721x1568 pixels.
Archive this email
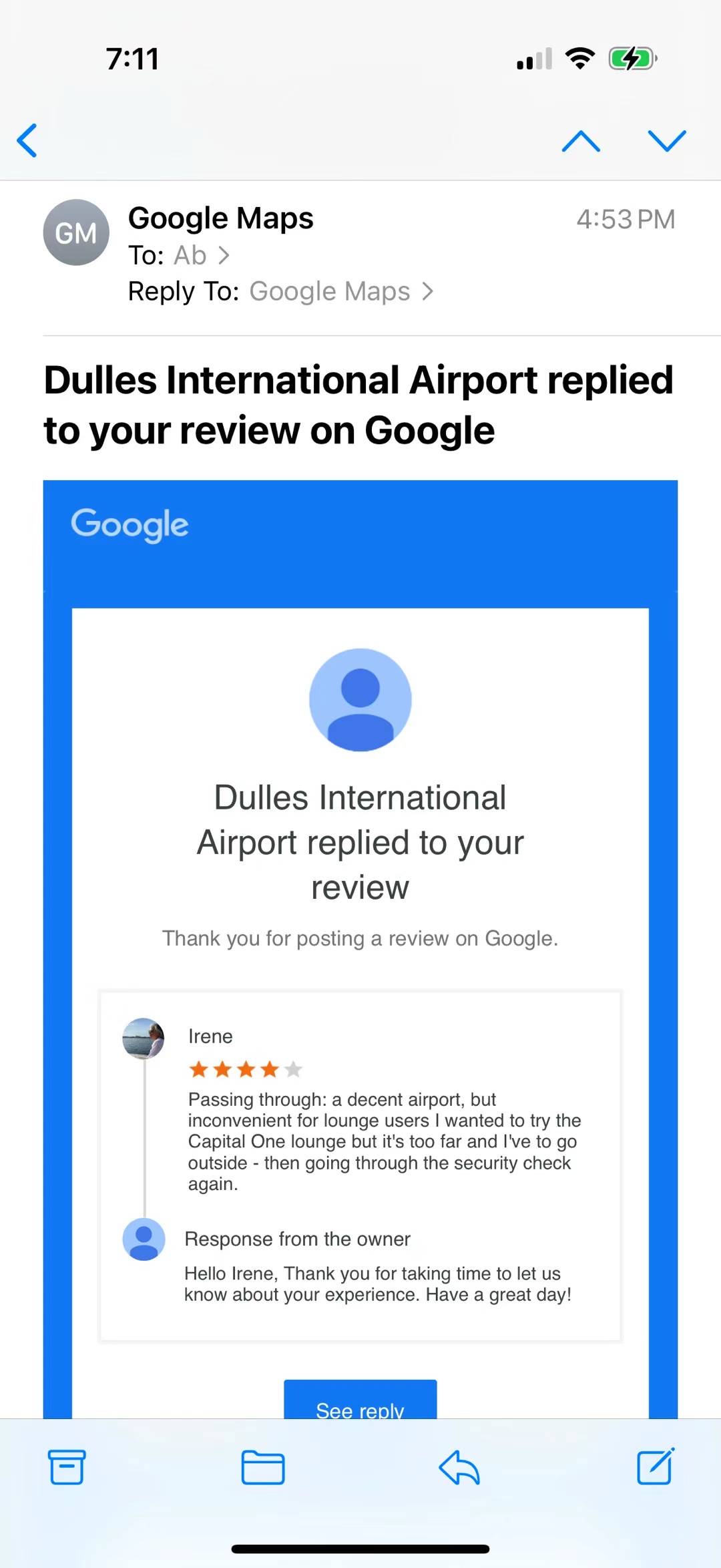tap(67, 1467)
